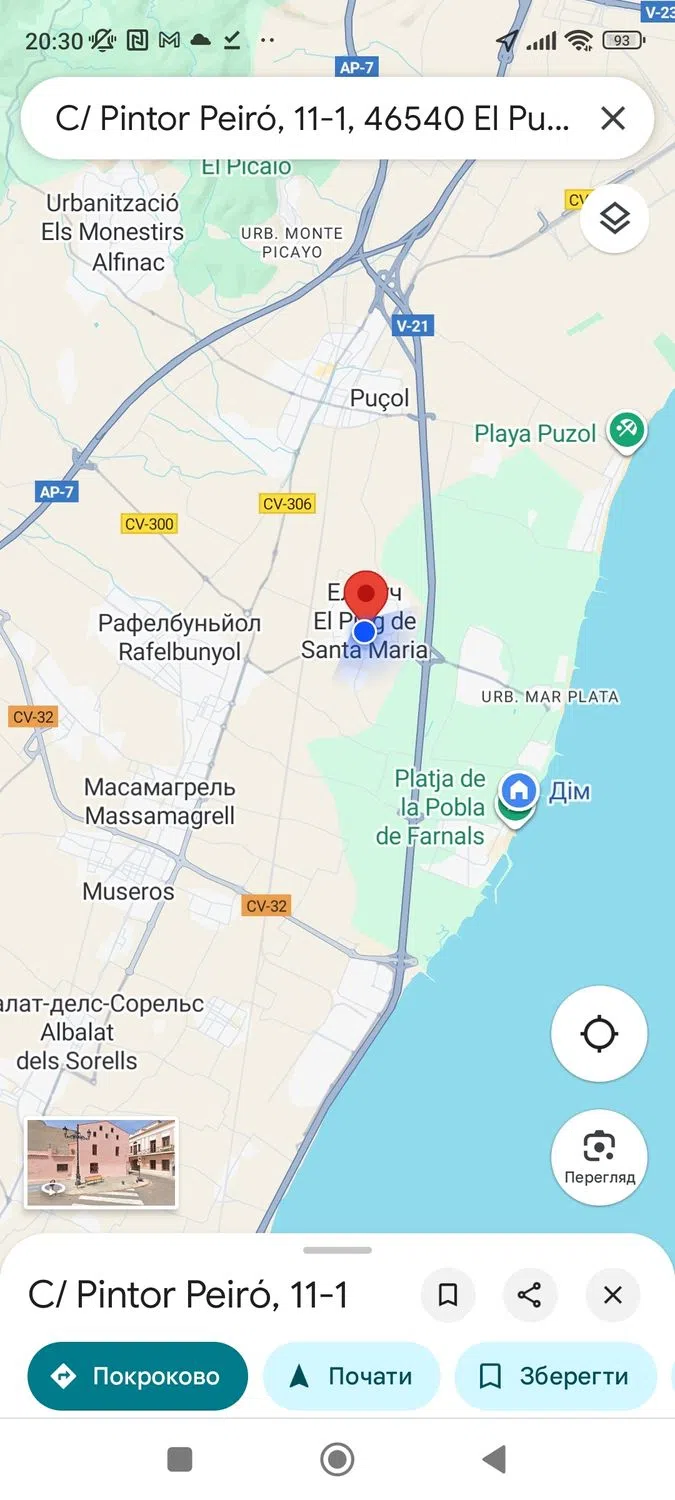675x1500 pixels.
Task: Open the Street View thumbnail
Action: tap(101, 1162)
